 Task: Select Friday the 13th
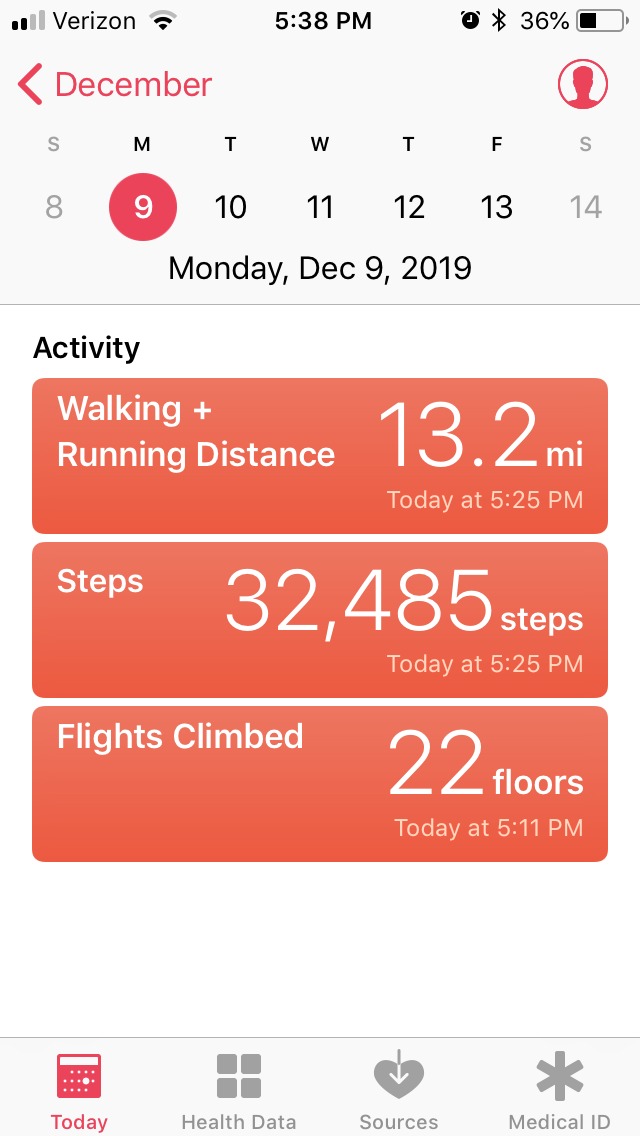[496, 207]
